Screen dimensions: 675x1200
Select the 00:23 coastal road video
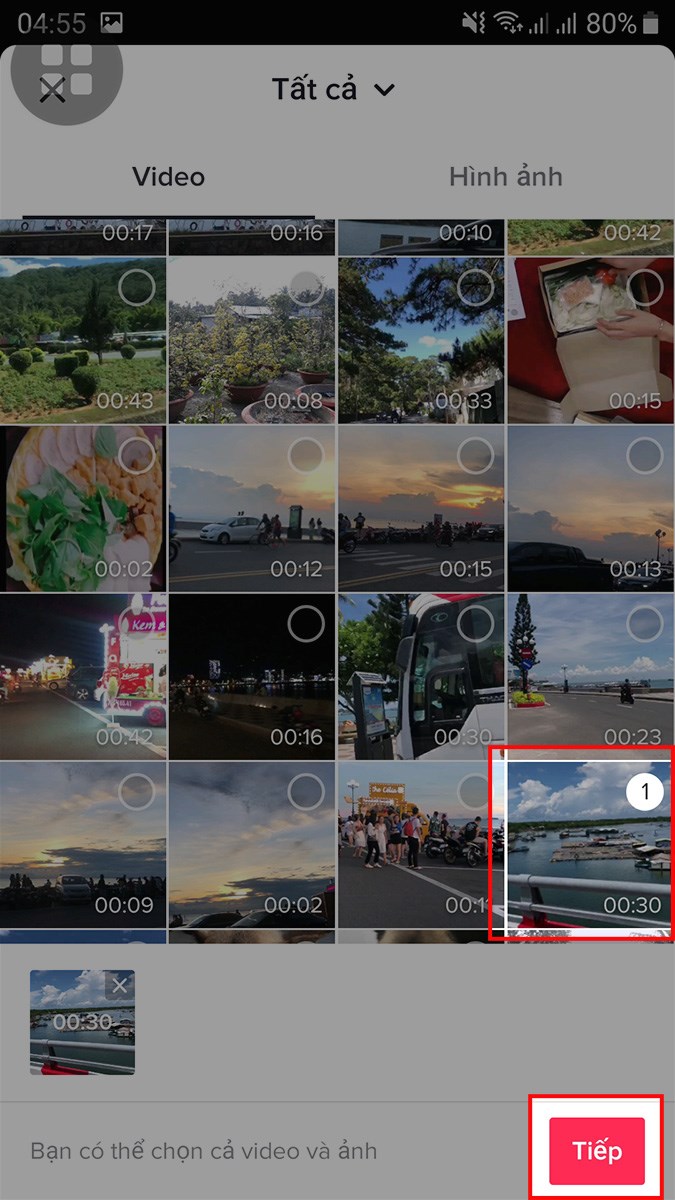pos(645,625)
